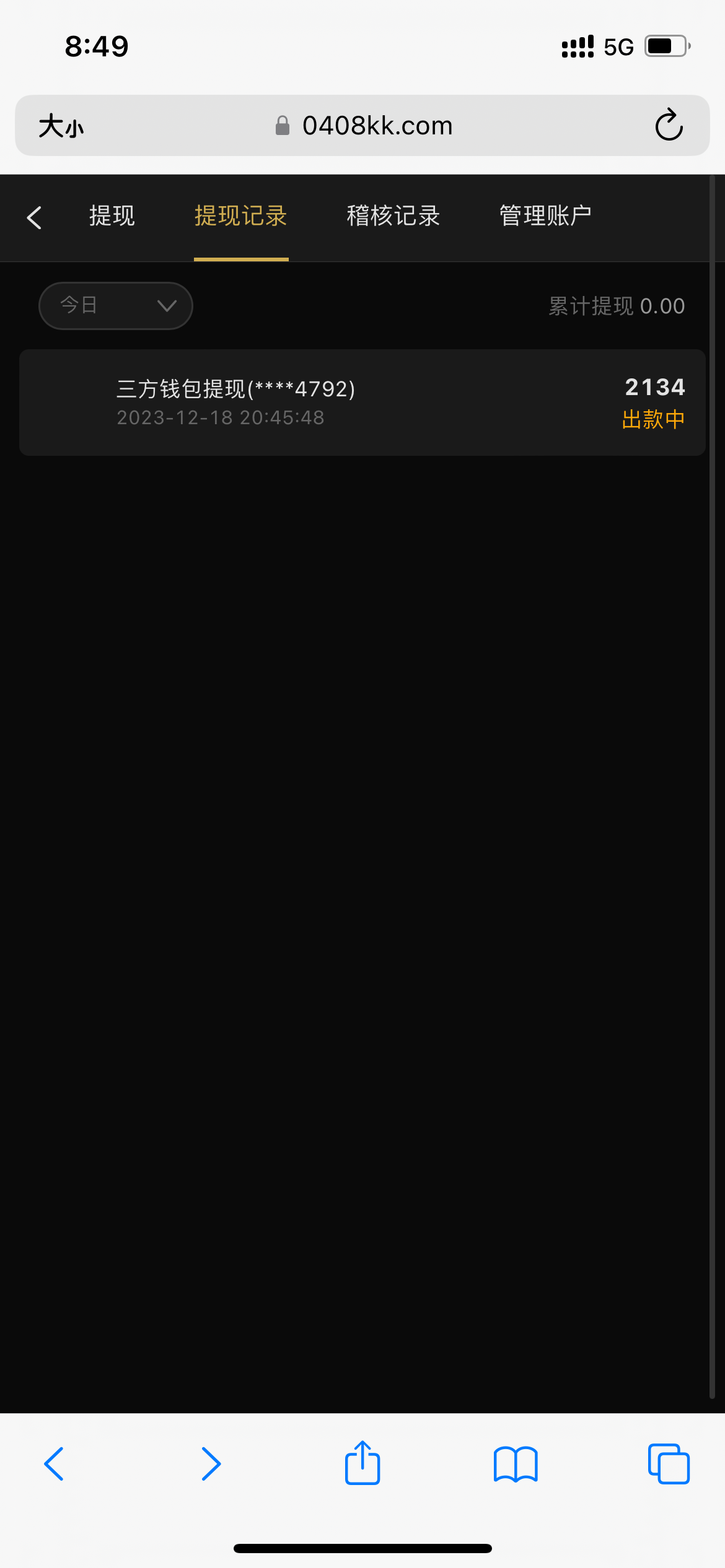
Task: Open Safari bookmarks
Action: (516, 1464)
